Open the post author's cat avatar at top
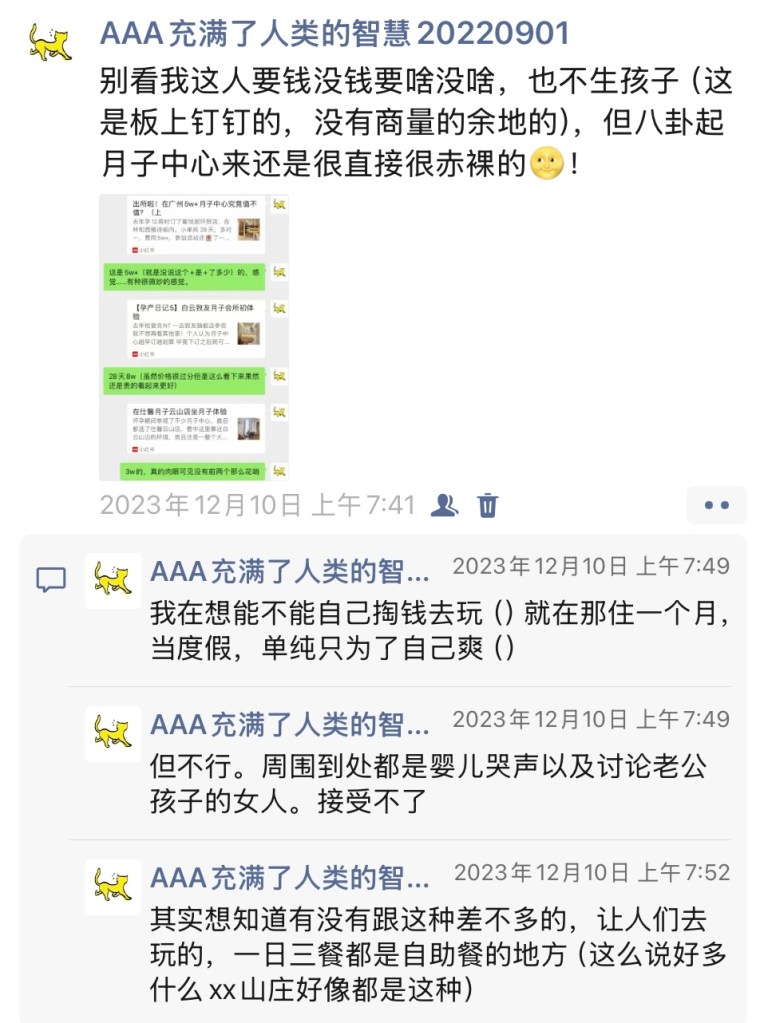The width and height of the screenshot is (764, 1023). click(50, 41)
